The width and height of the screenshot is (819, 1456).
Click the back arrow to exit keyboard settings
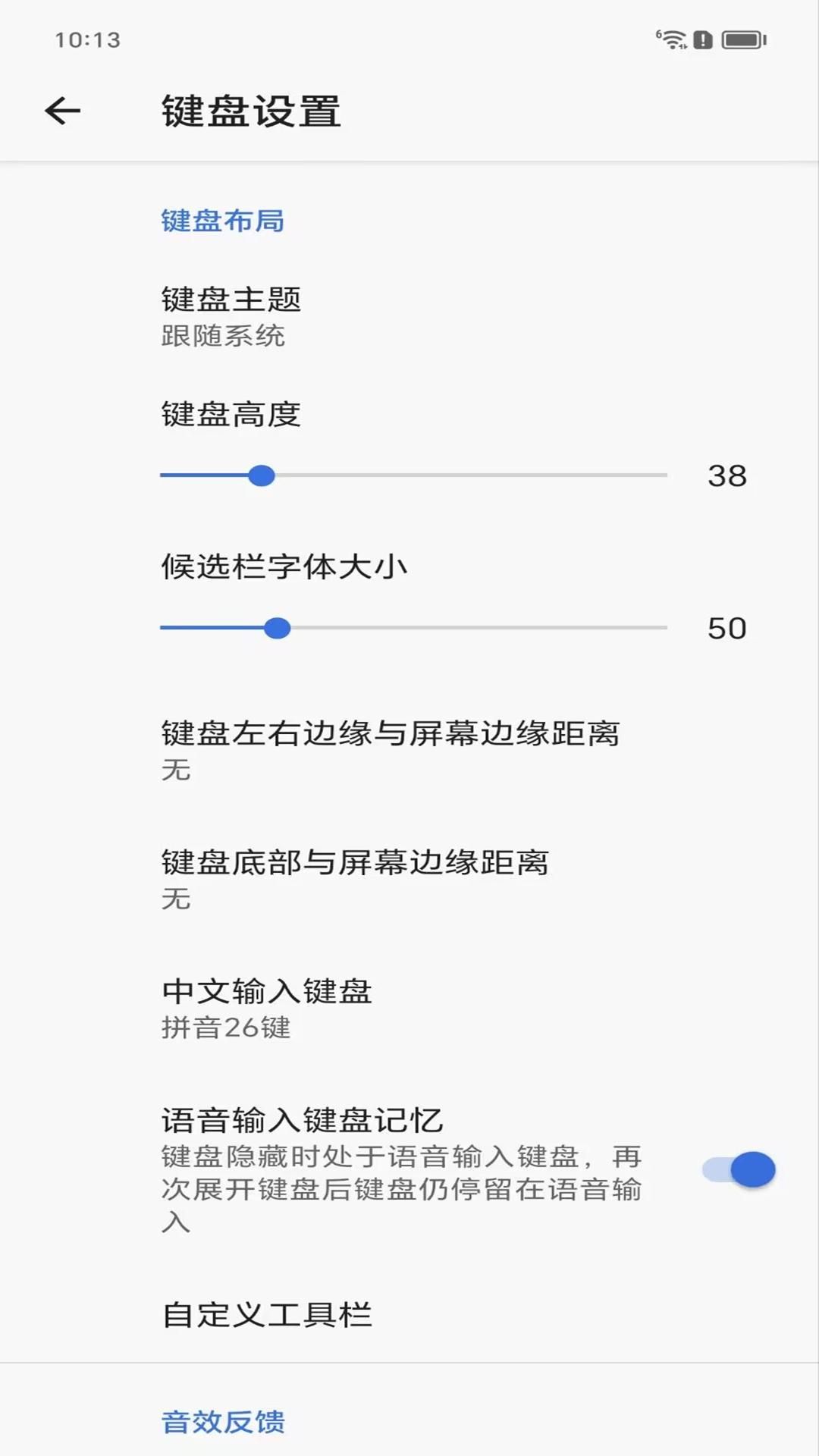pyautogui.click(x=63, y=109)
